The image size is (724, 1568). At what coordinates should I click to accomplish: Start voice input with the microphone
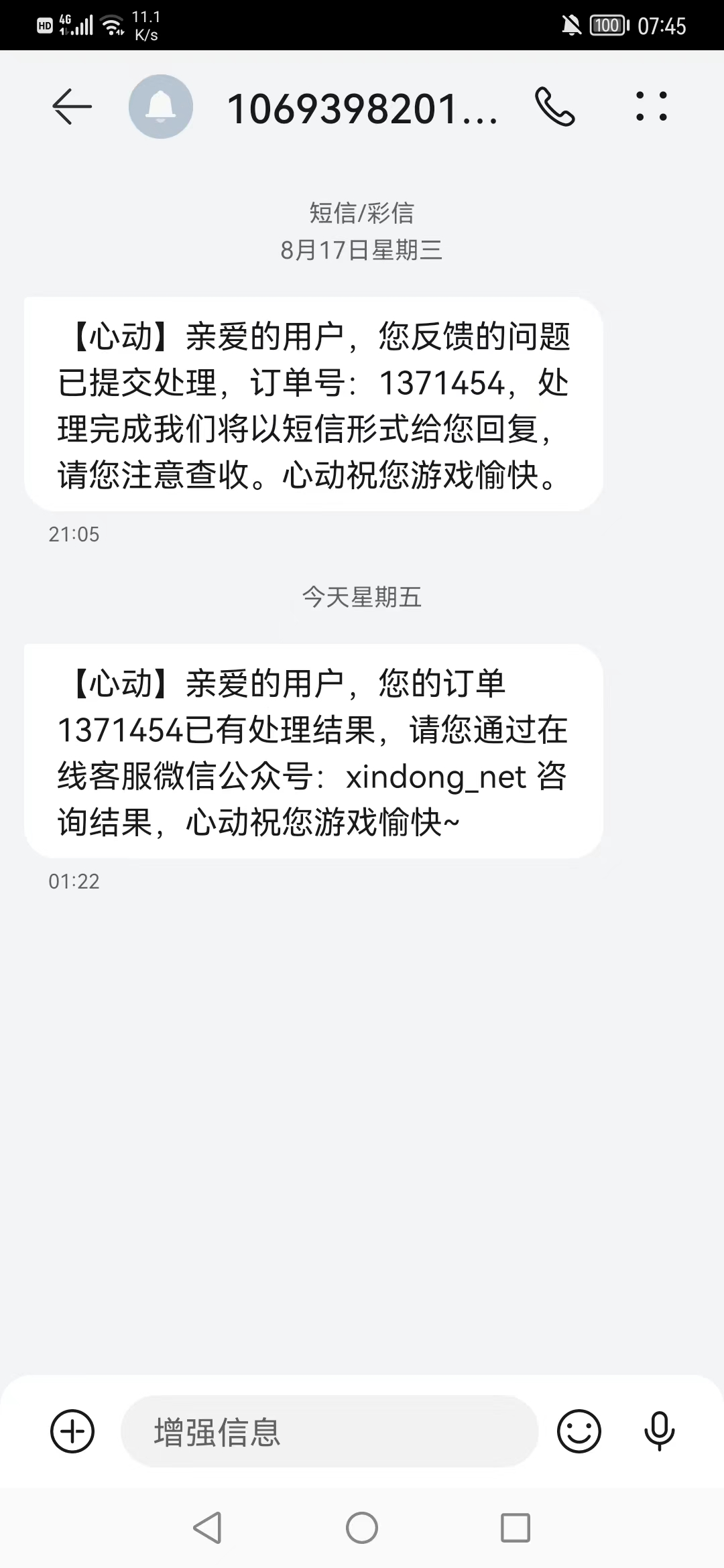660,1432
